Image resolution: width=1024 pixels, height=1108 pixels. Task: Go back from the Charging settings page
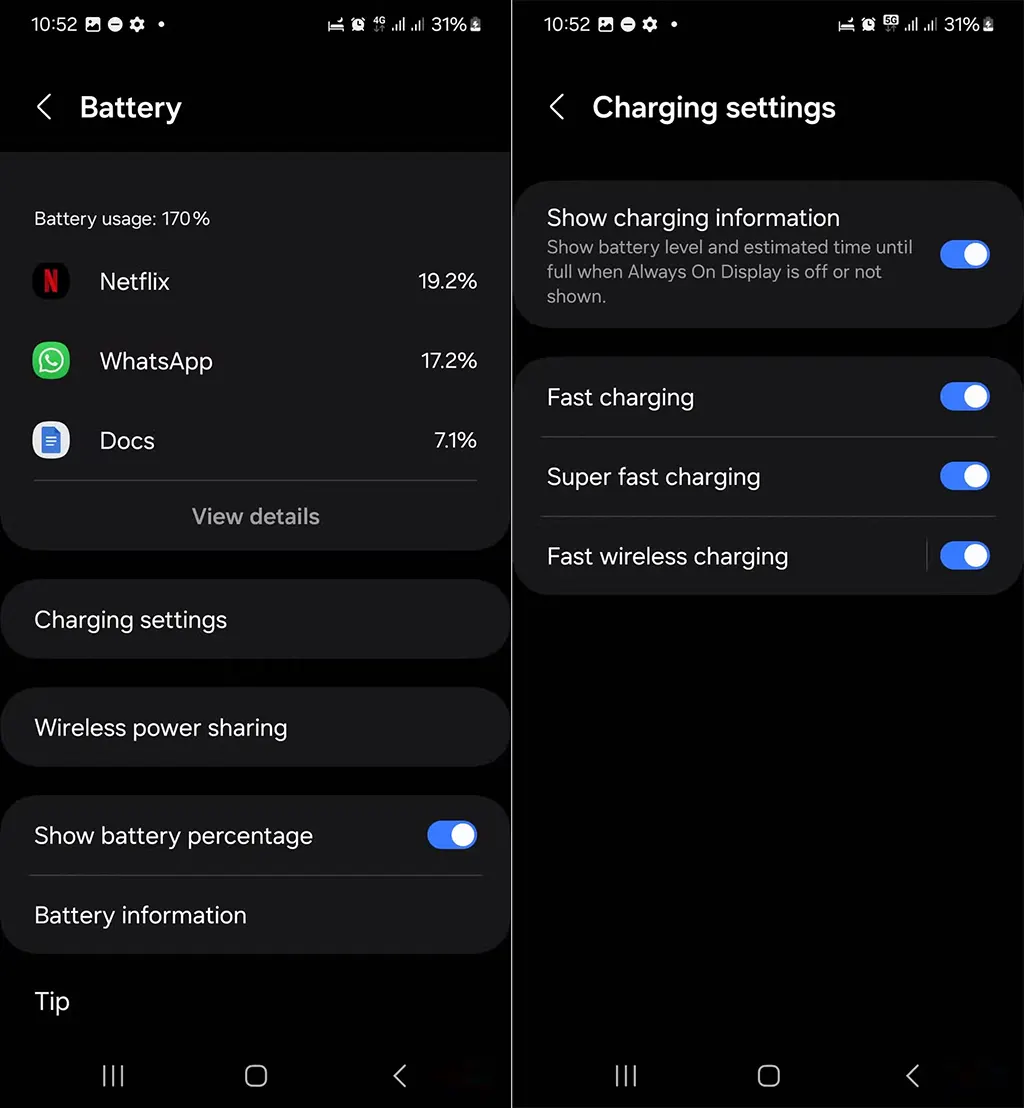(557, 108)
